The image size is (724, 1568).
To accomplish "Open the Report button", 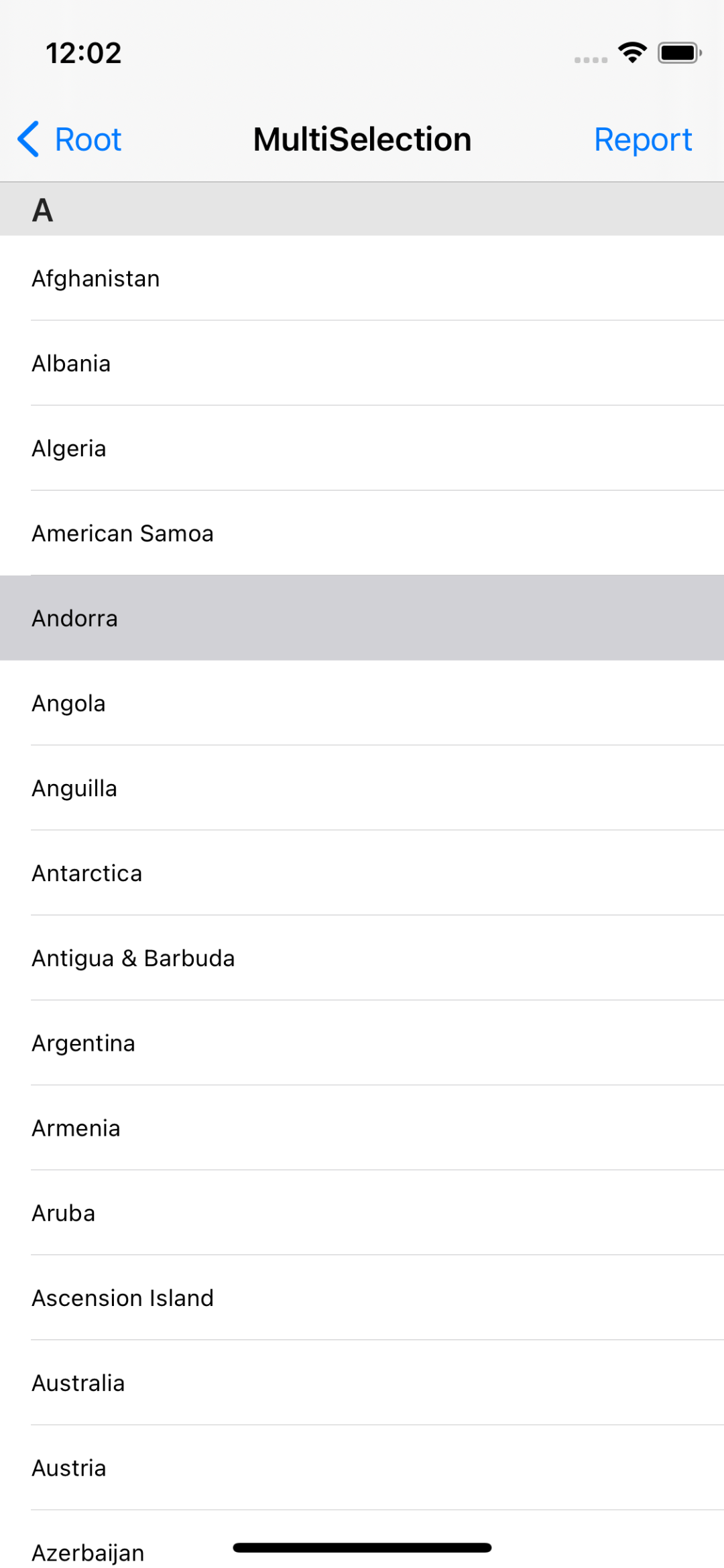I will point(643,139).
